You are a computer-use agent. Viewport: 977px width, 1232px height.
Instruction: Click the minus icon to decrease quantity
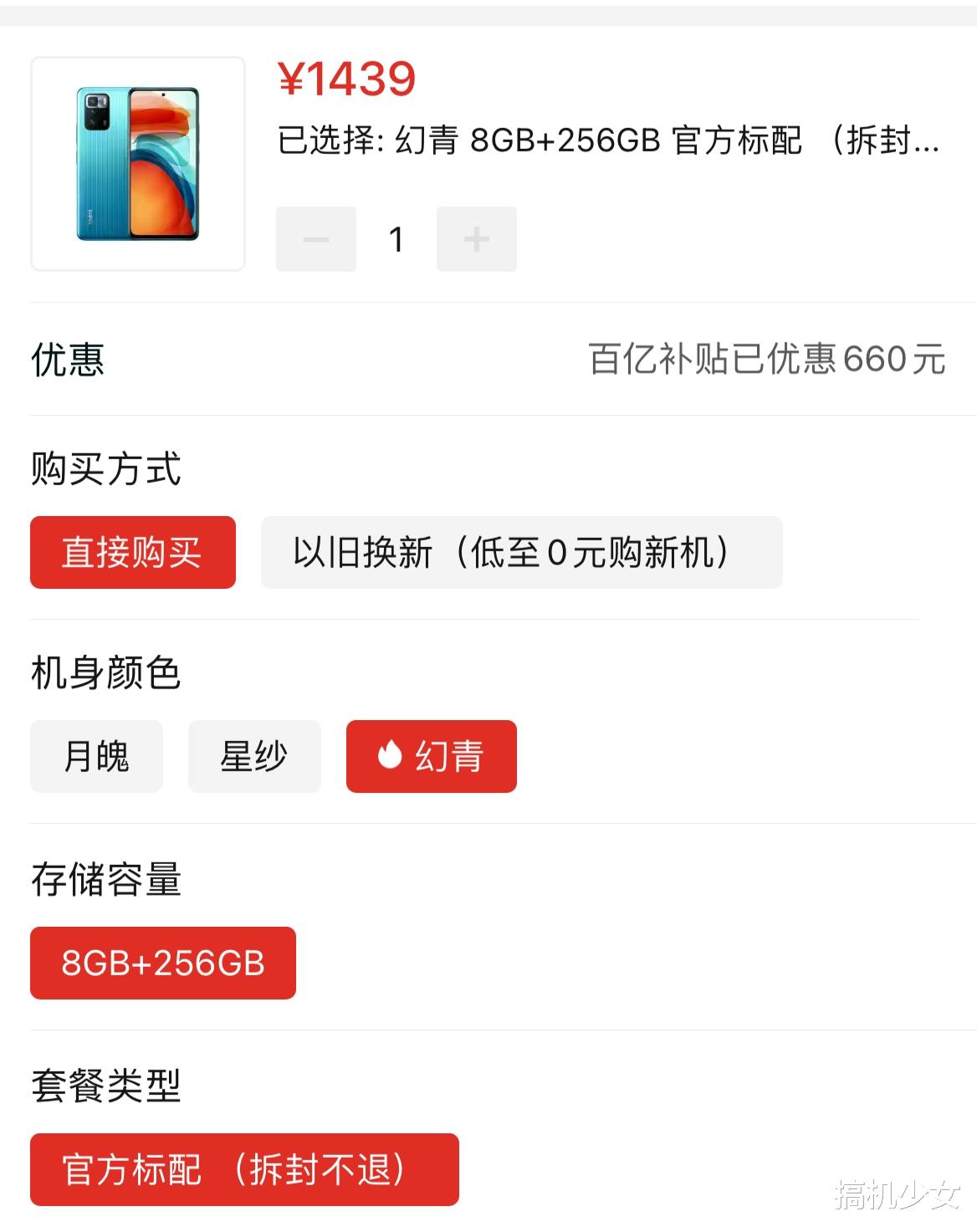[315, 238]
